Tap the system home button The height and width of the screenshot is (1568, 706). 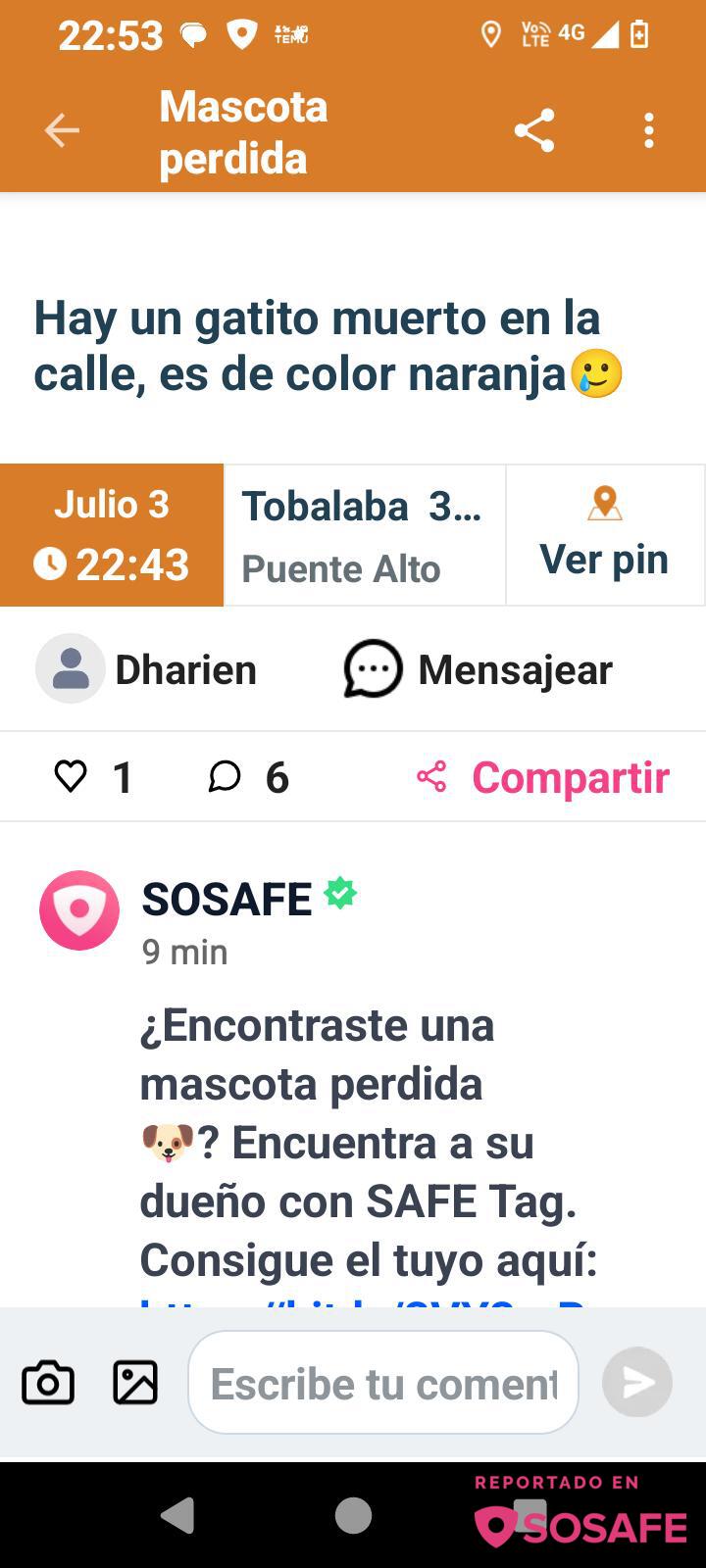353,1515
